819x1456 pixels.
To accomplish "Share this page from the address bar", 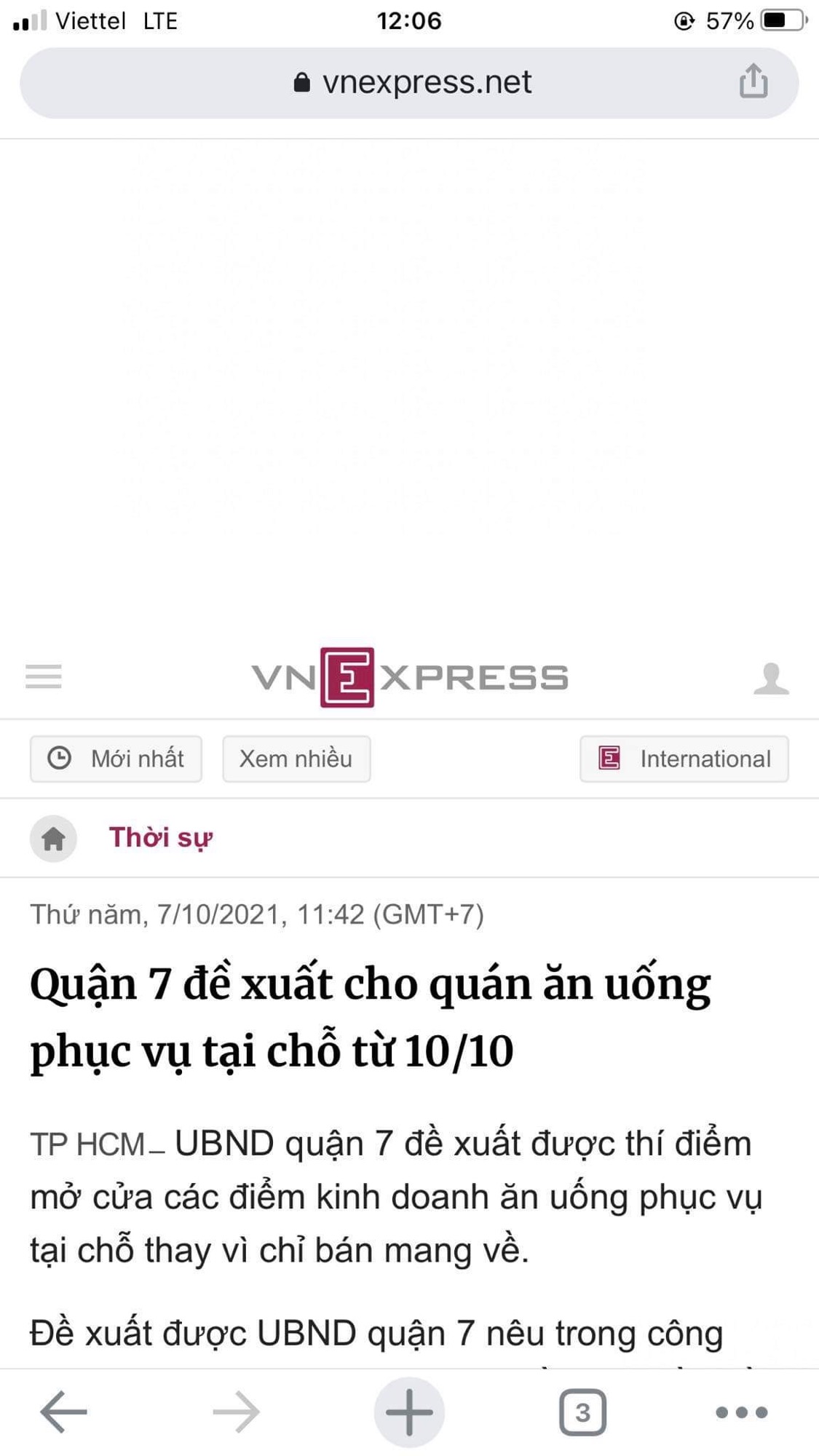I will [753, 81].
